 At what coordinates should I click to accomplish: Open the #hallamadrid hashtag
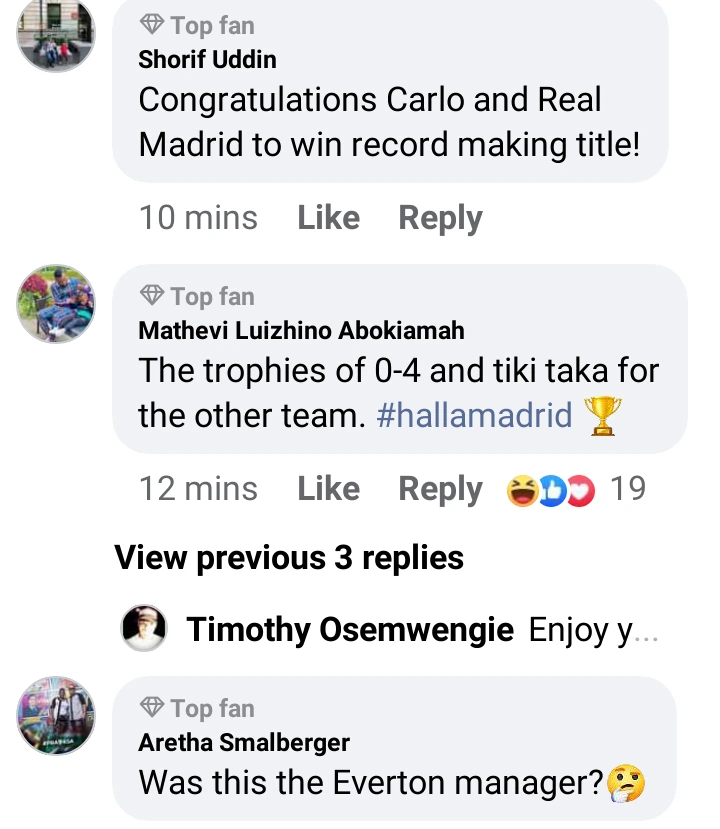(474, 416)
